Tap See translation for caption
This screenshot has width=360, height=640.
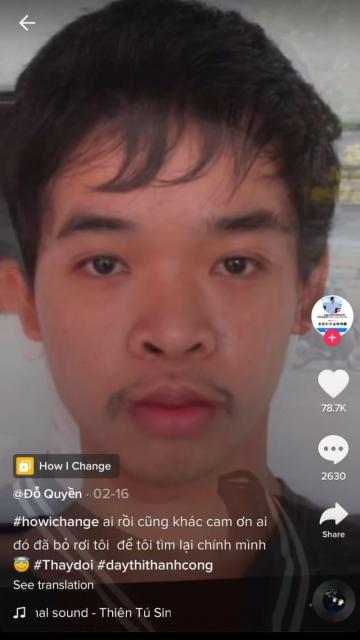pos(53,585)
